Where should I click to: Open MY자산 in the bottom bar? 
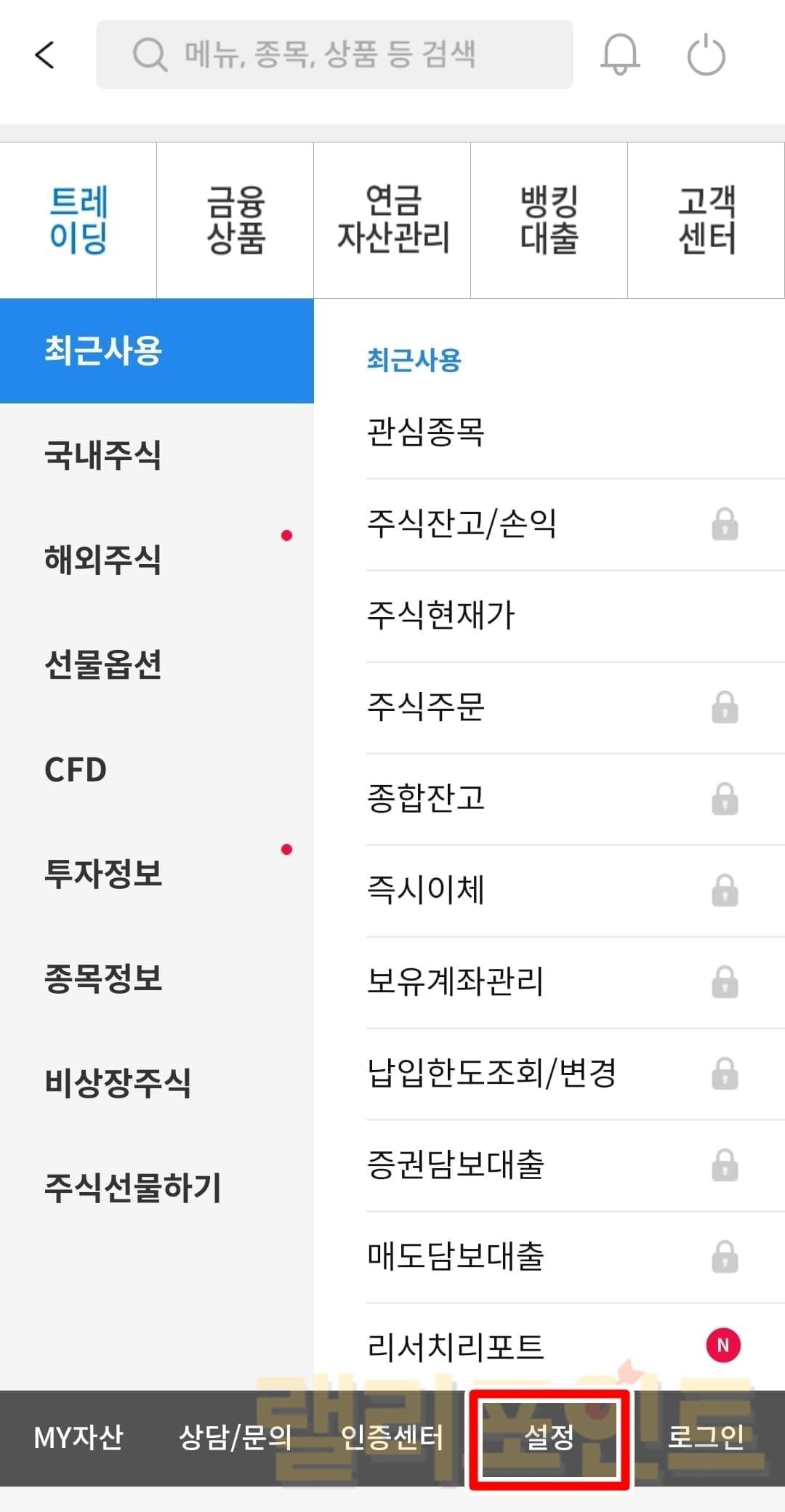[x=78, y=1437]
